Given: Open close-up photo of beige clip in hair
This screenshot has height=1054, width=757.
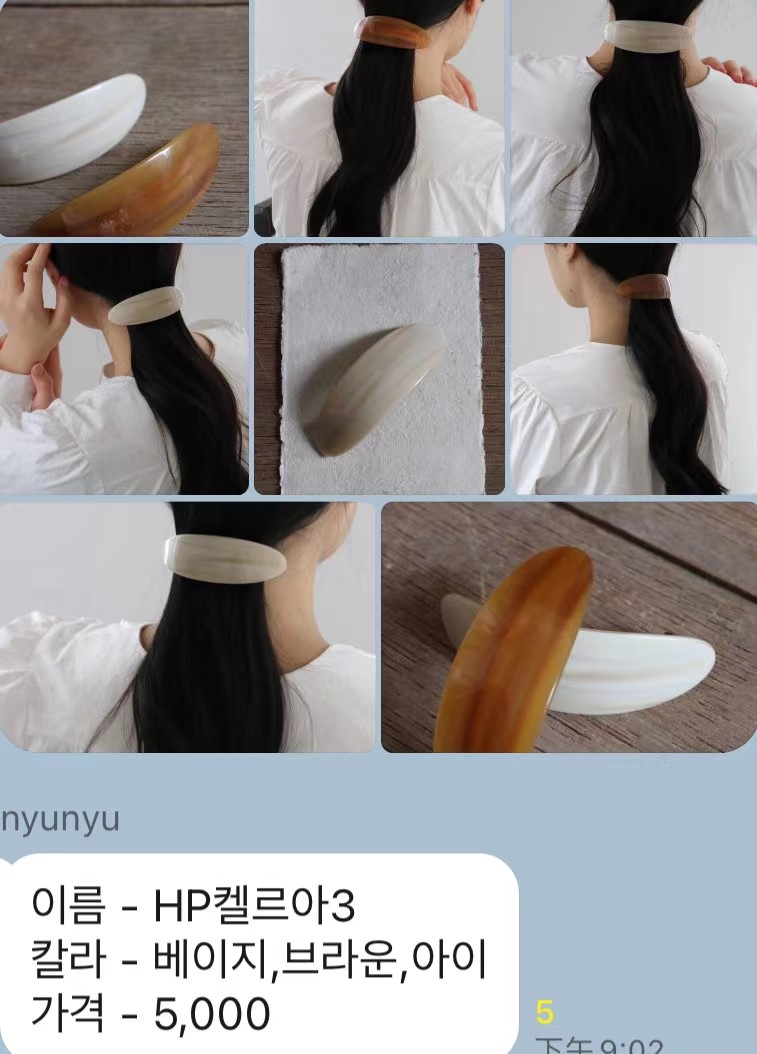Looking at the screenshot, I should [x=187, y=627].
